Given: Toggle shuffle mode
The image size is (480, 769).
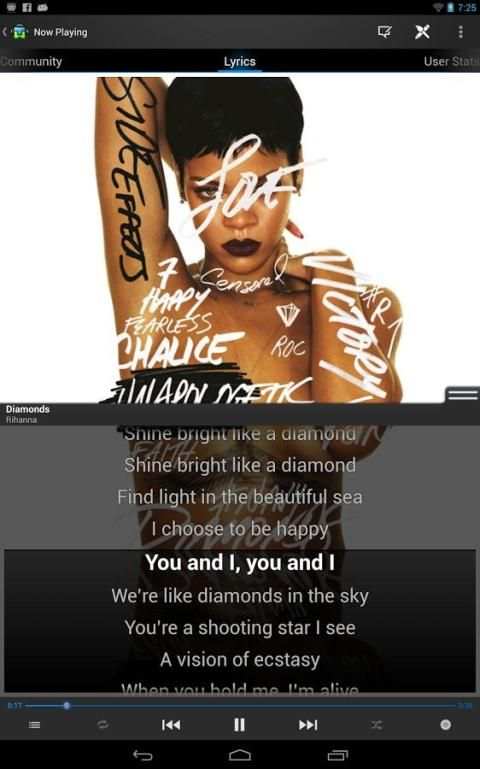Looking at the screenshot, I should 376,725.
